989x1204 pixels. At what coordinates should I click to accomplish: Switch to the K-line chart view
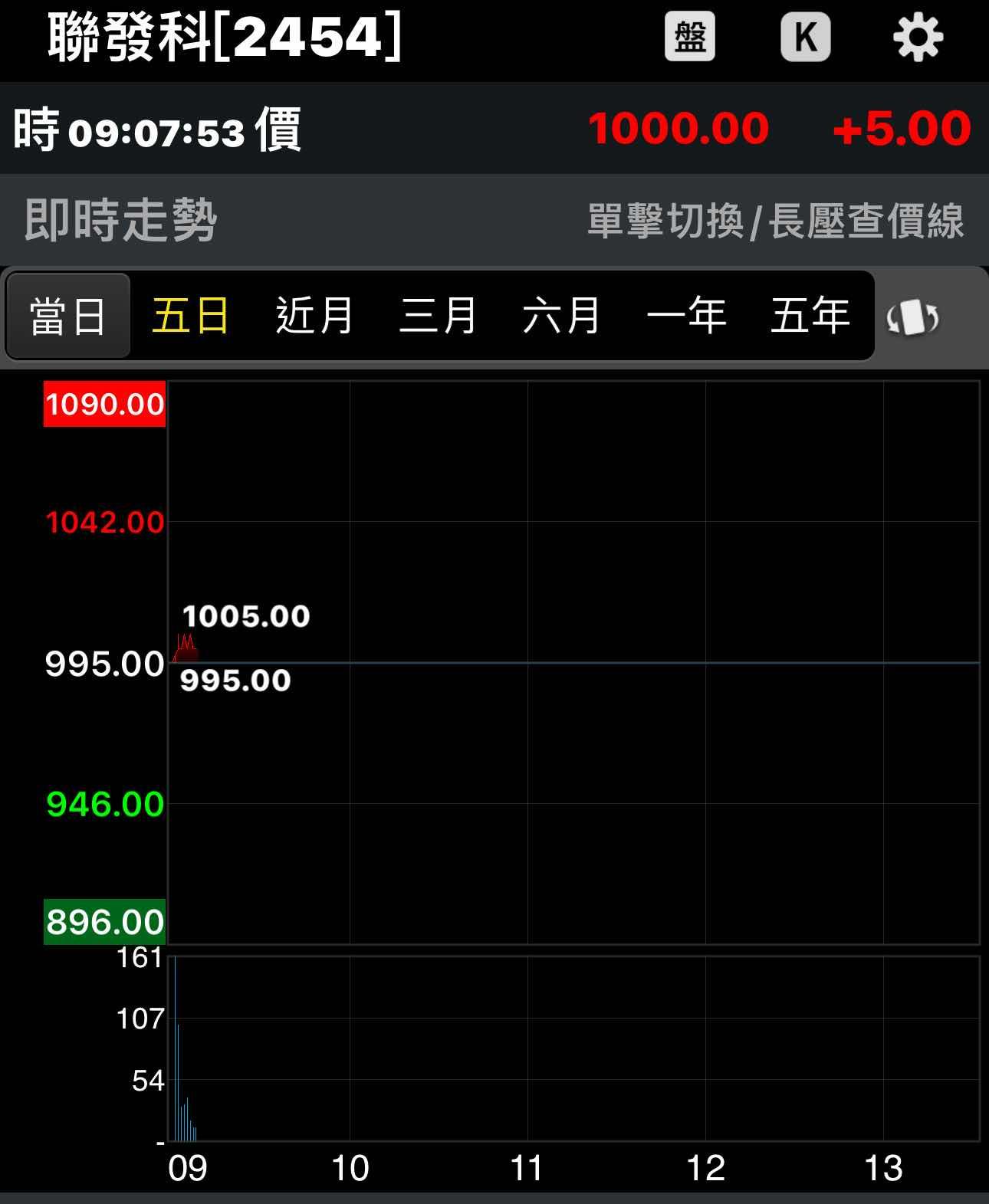805,37
